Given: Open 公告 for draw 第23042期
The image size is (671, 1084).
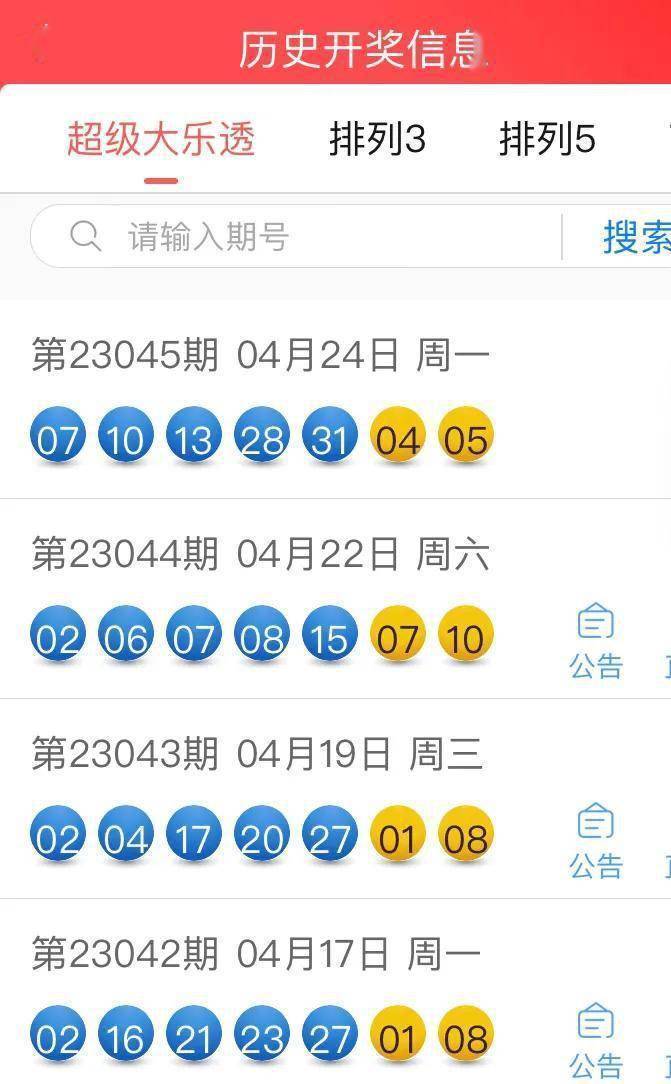Looking at the screenshot, I should coord(596,1041).
